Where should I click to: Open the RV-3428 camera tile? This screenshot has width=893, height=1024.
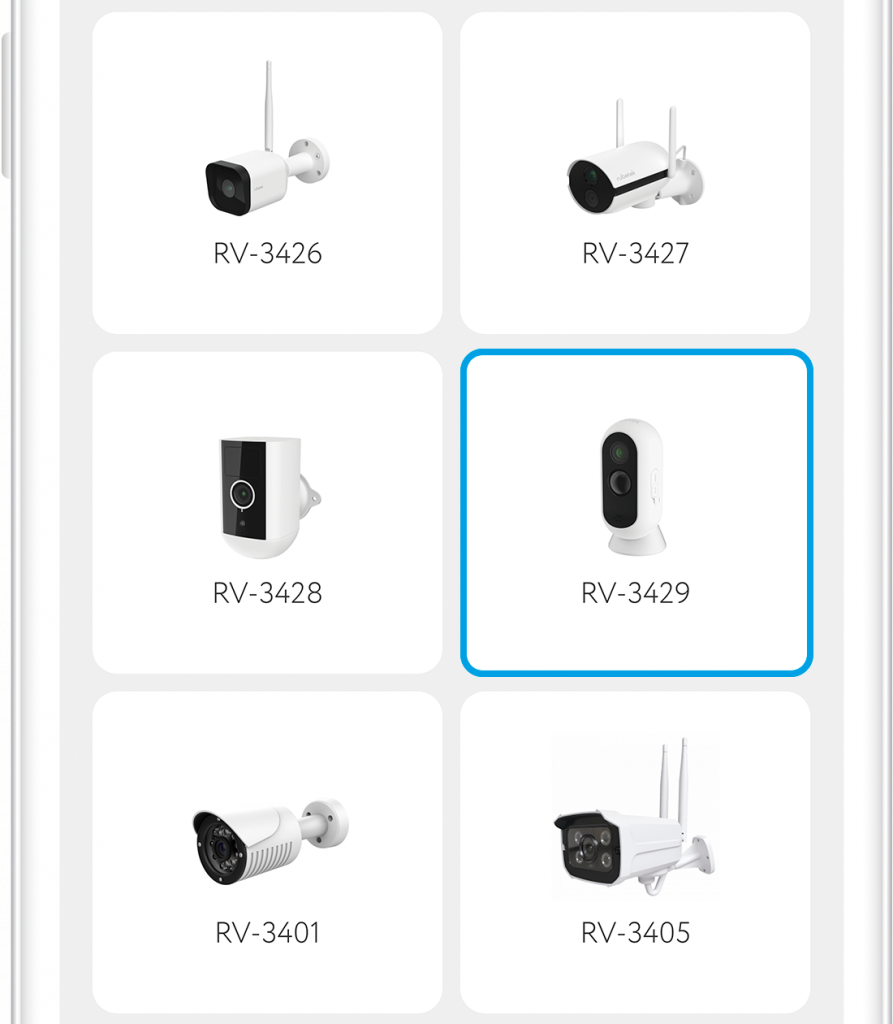click(x=267, y=512)
